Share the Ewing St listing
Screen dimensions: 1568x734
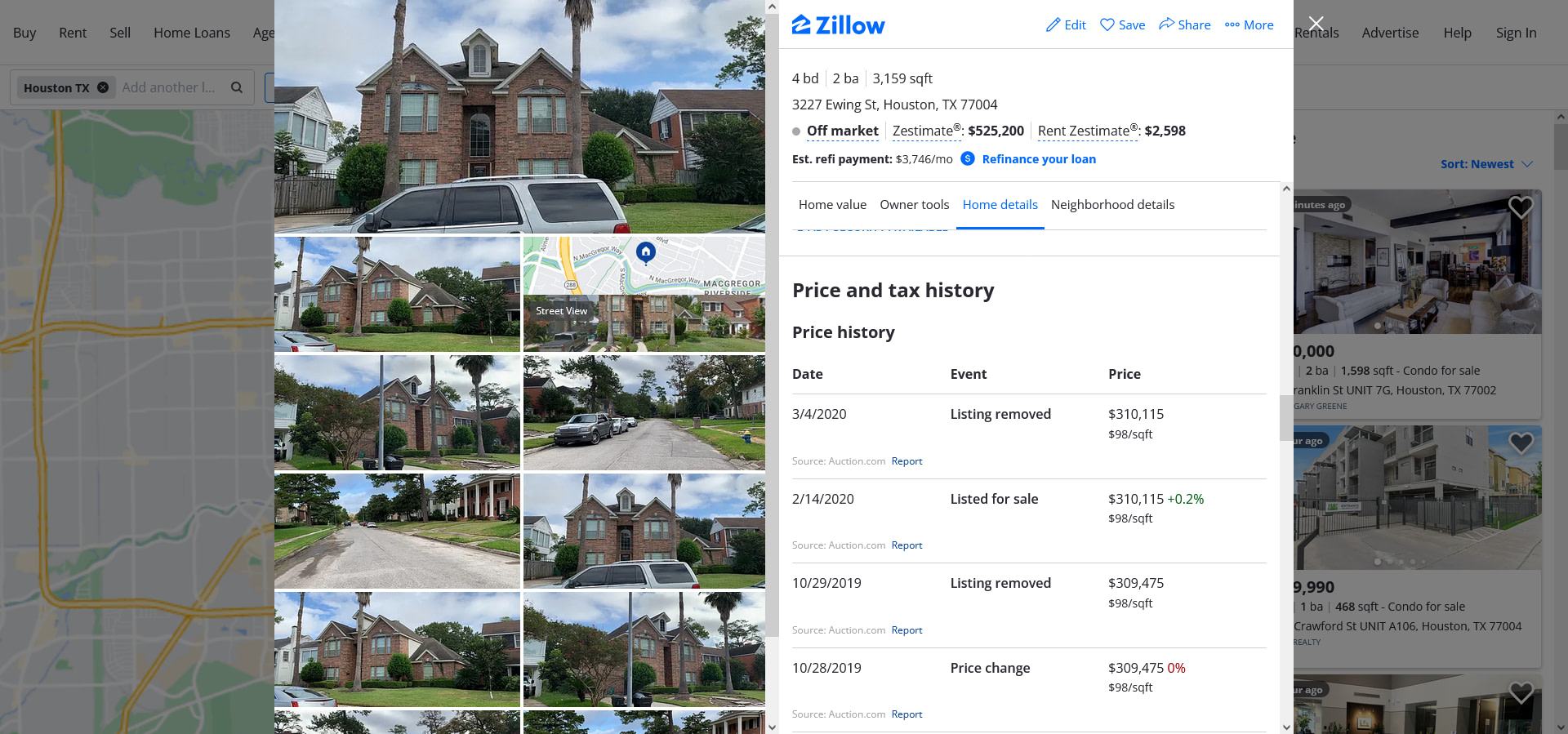tap(1184, 25)
